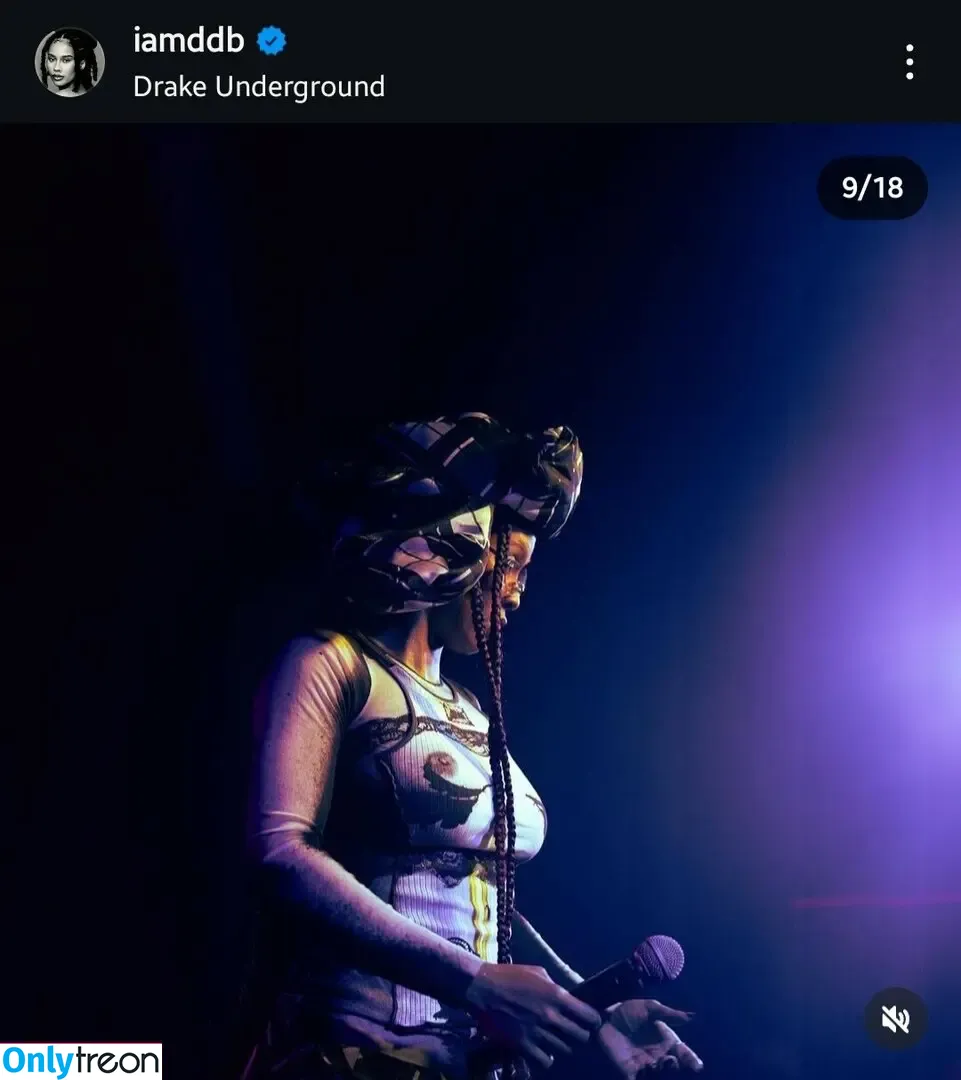Screen dimensions: 961x1080
Task: Unmute the video sound
Action: (x=895, y=1018)
